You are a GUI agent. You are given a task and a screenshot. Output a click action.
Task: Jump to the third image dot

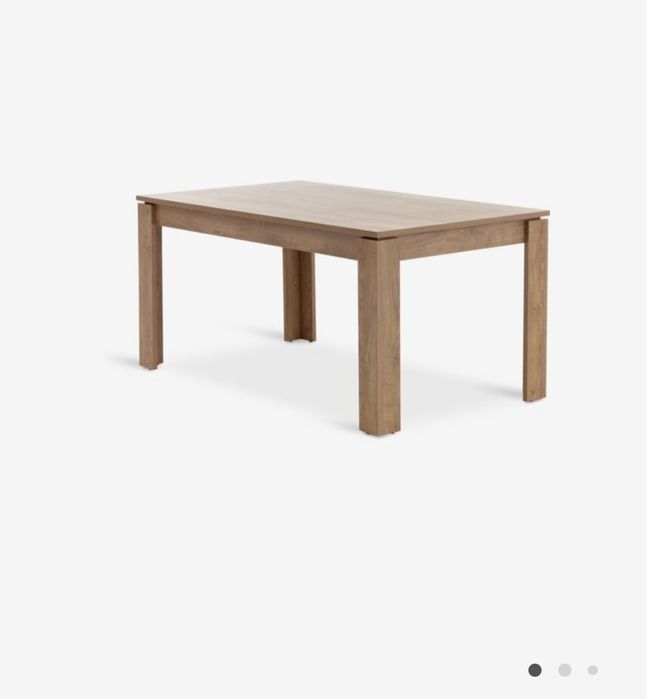(592, 670)
